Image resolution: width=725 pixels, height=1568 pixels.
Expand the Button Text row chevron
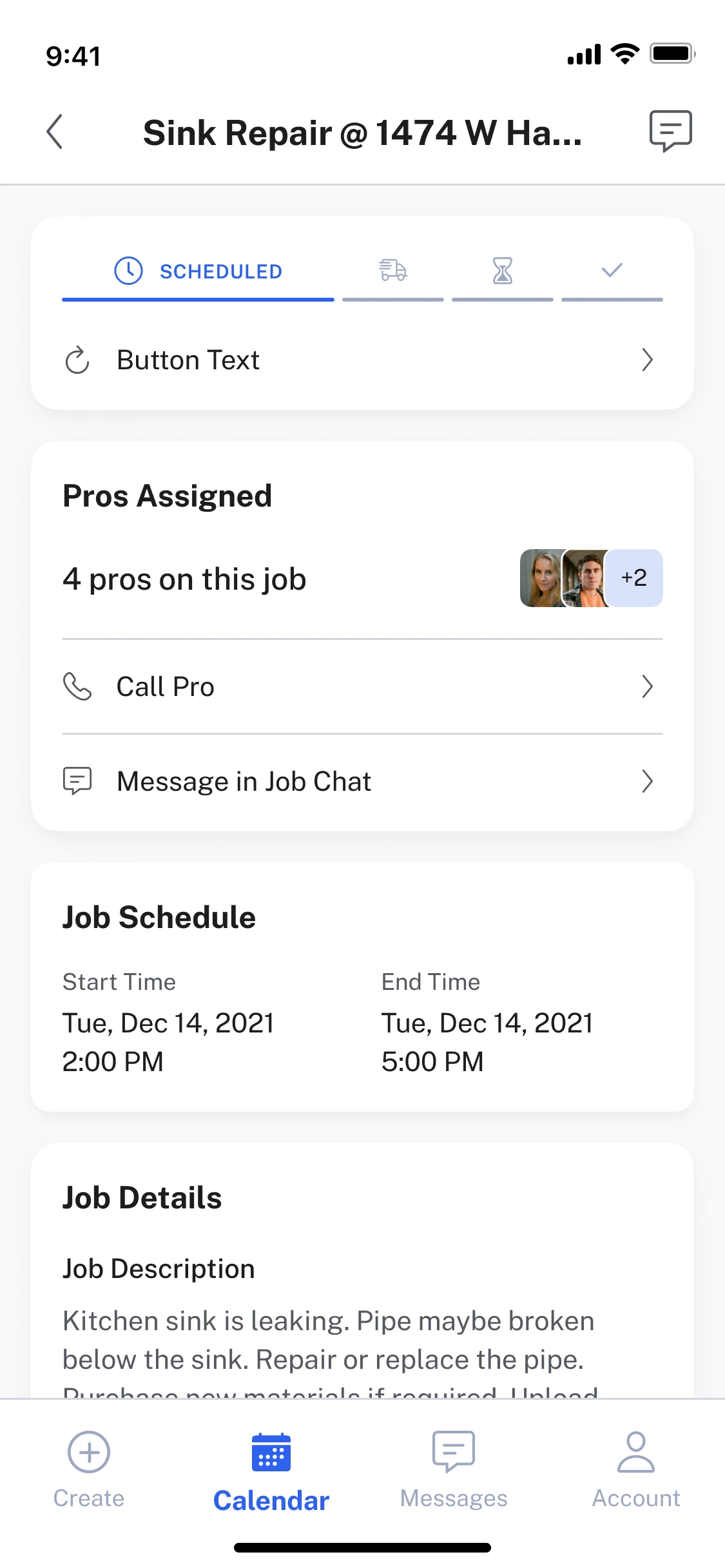click(648, 360)
